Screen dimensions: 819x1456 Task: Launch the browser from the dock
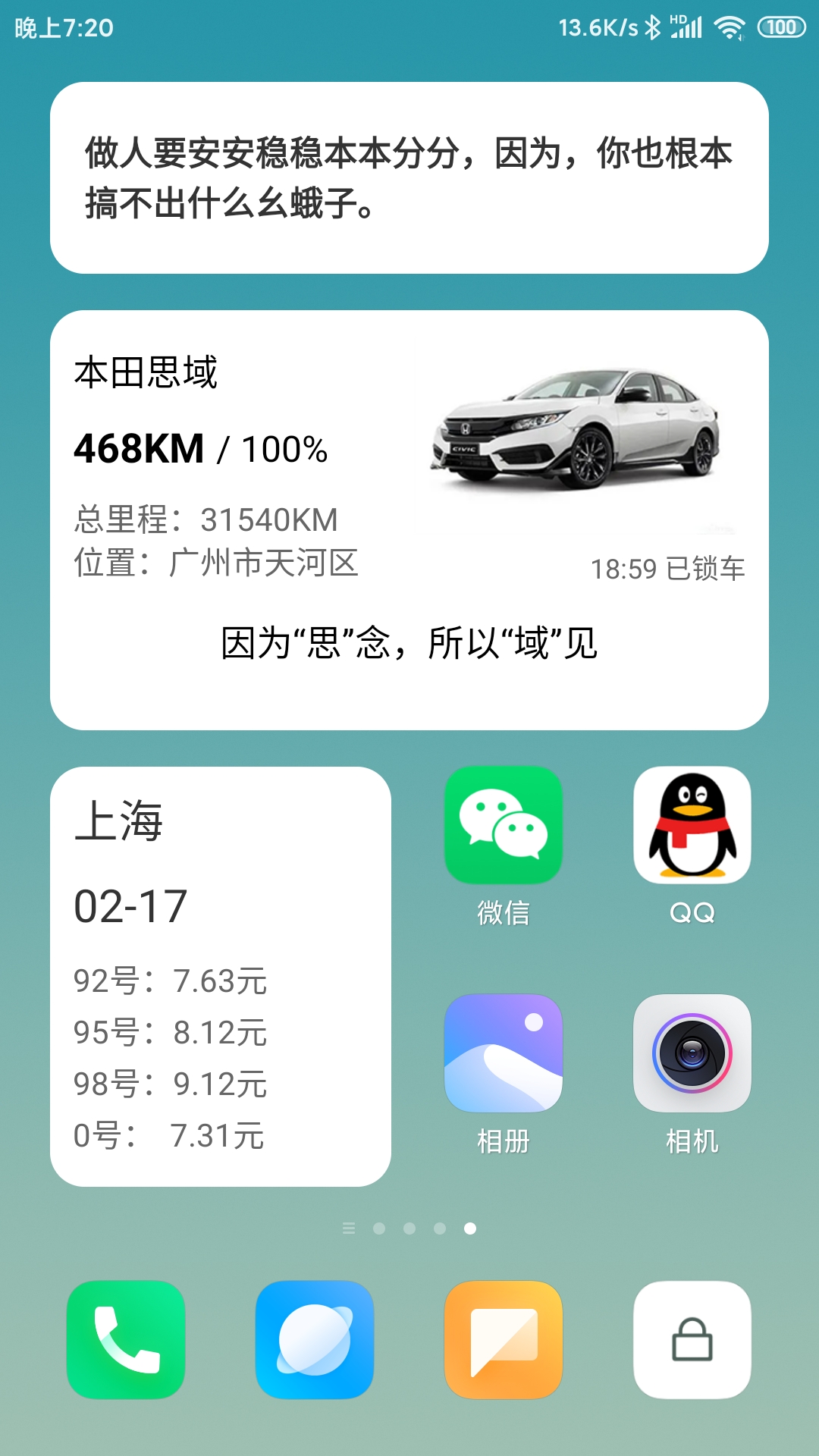315,1337
